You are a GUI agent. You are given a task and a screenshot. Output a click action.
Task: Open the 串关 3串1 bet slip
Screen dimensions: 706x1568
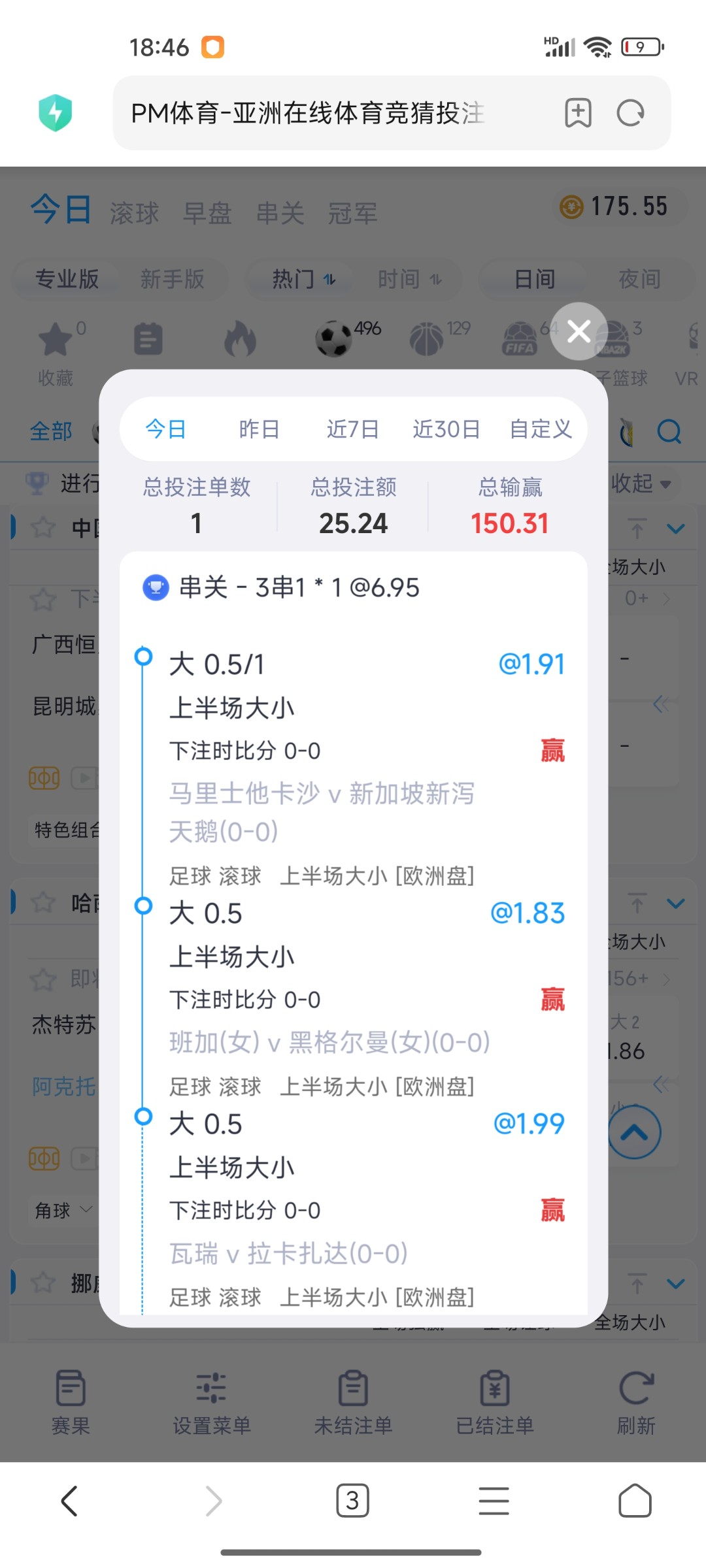[299, 587]
